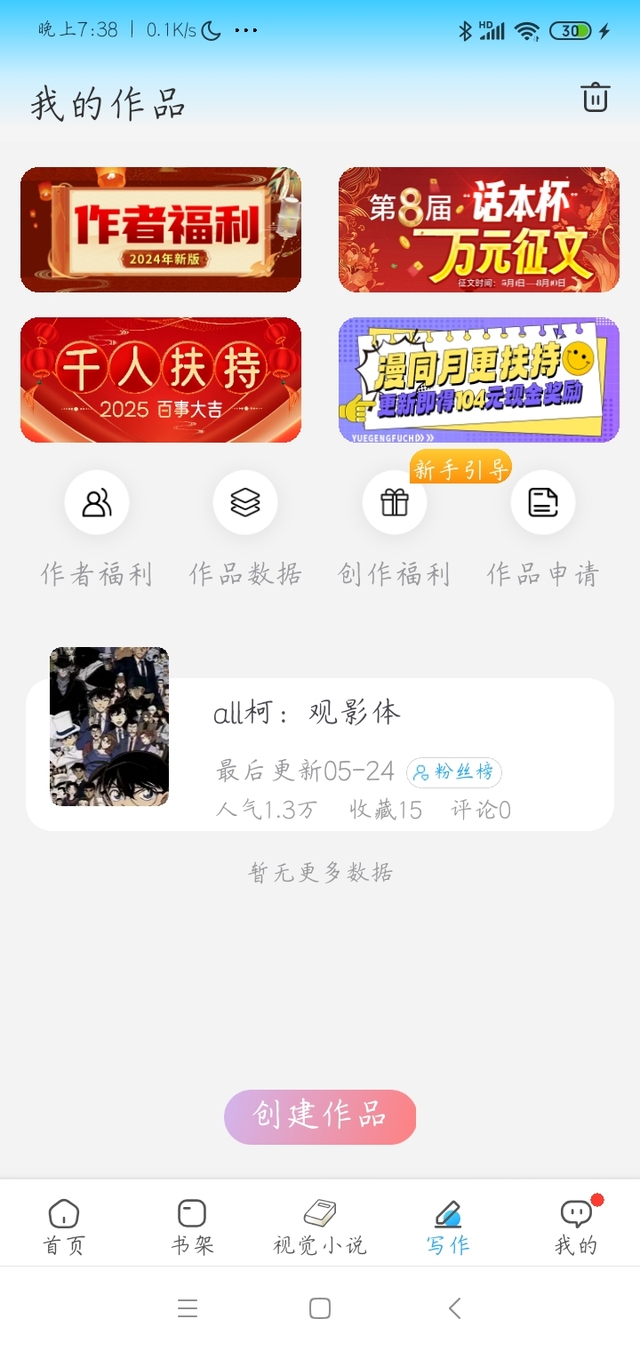The image size is (640, 1351).
Task: Tap the system back button
Action: [x=455, y=1308]
